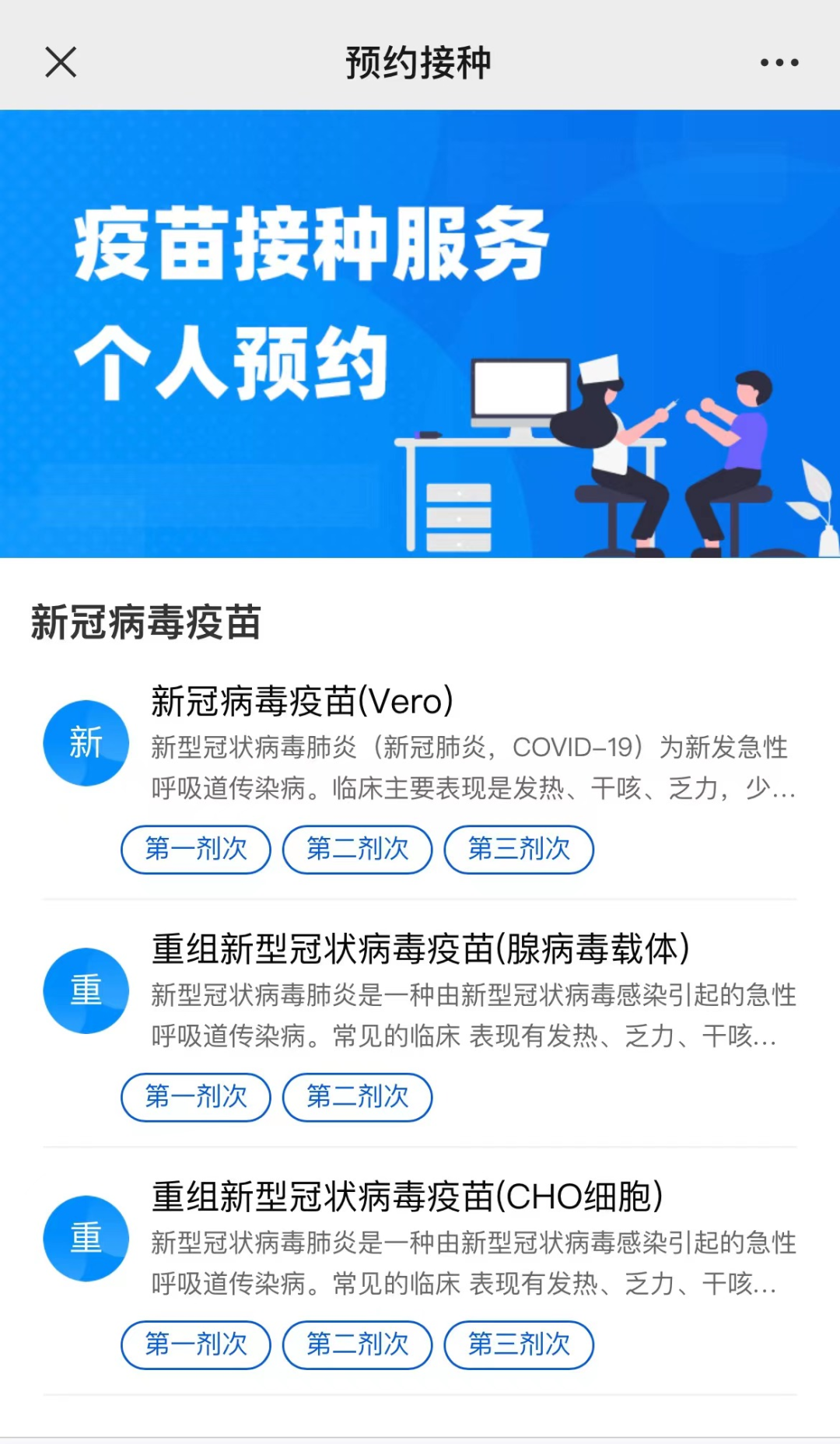Open the three-dot more options menu
Image resolution: width=840 pixels, height=1444 pixels.
tap(779, 62)
